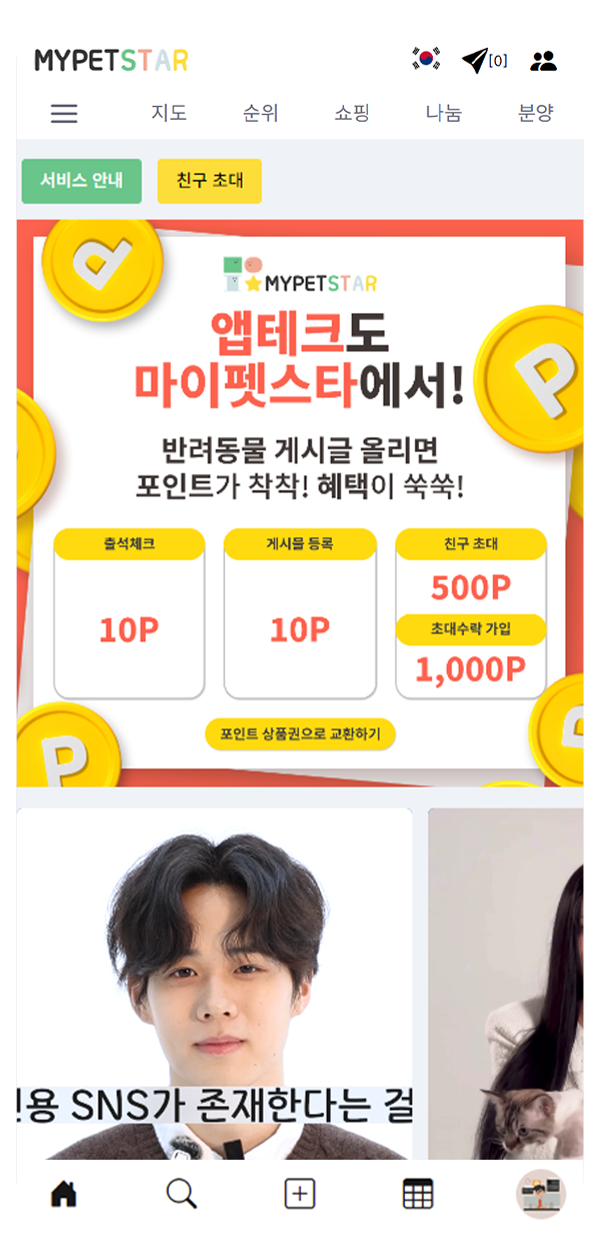Open the video card with SNS caption
The height and width of the screenshot is (1240, 600).
coord(214,985)
